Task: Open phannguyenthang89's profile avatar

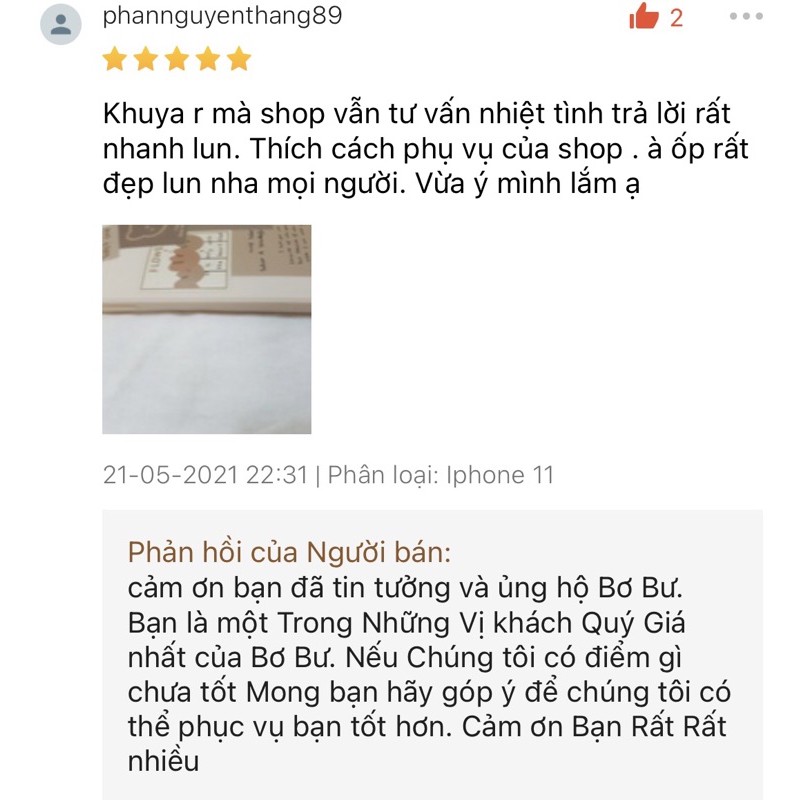Action: click(x=61, y=24)
